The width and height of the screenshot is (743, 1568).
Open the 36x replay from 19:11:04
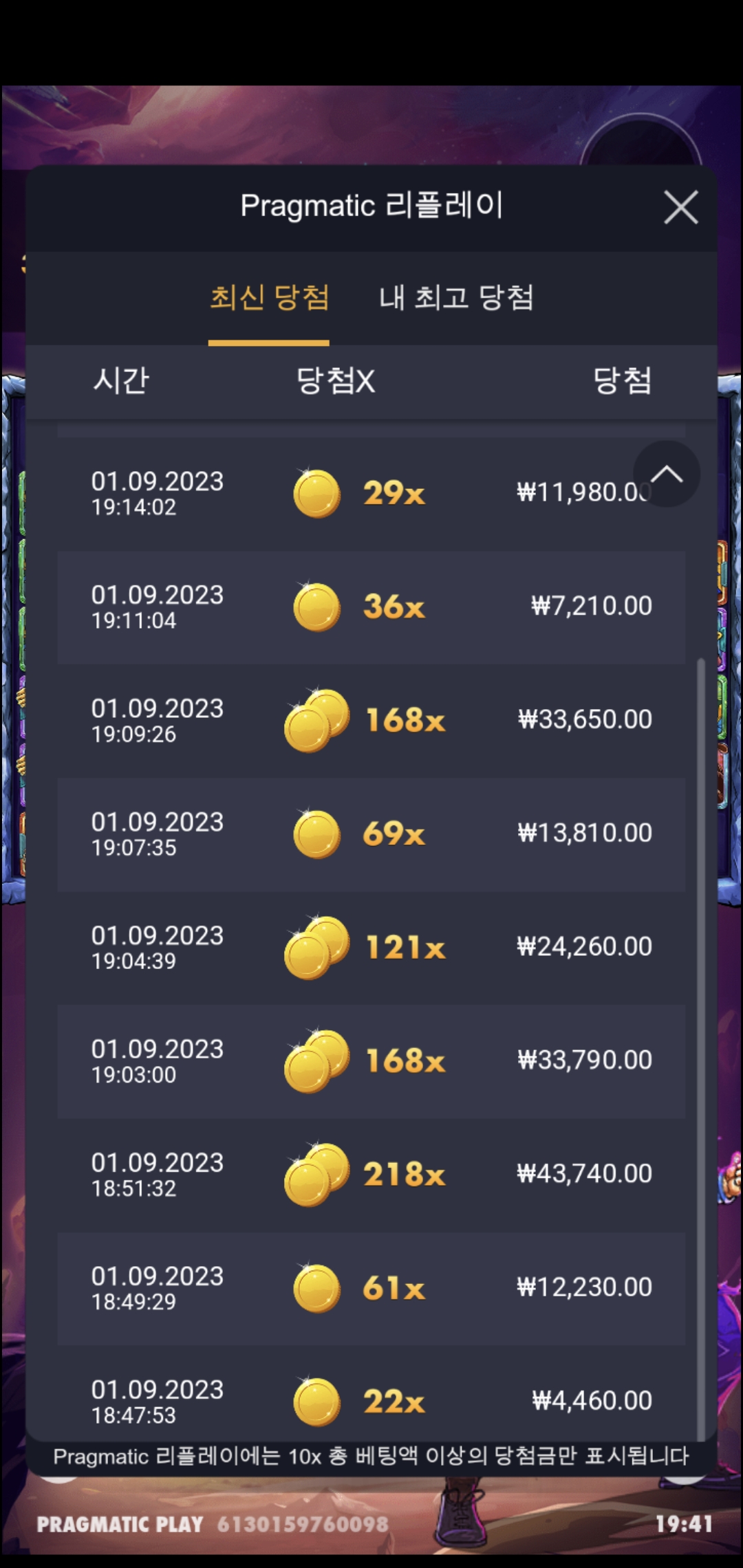click(371, 607)
